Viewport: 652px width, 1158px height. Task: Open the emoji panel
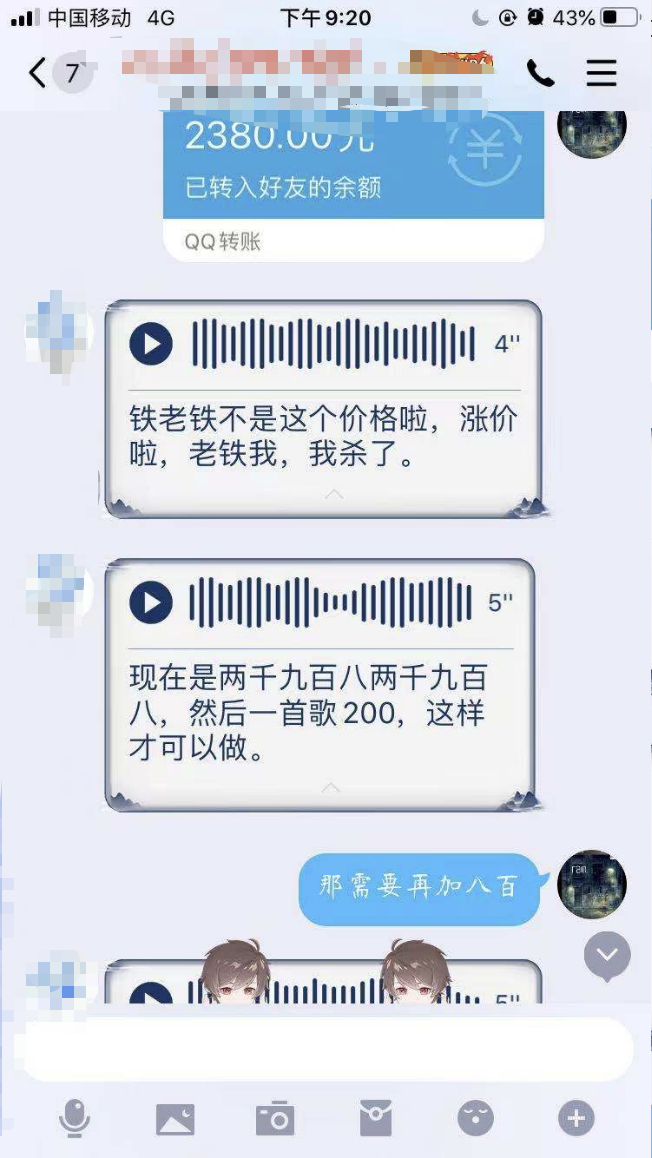(476, 1118)
